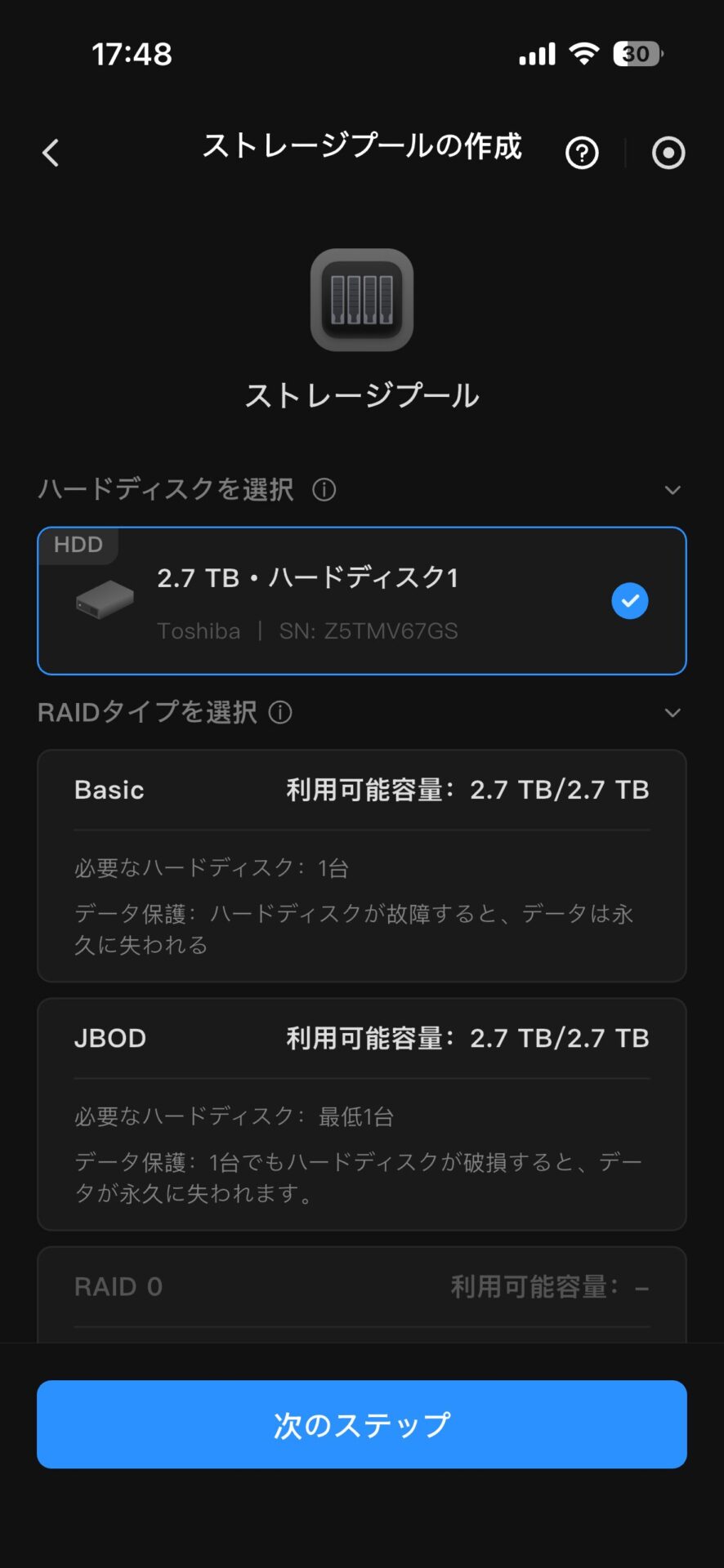Show info for RAIDタイプを選択

pyautogui.click(x=280, y=713)
